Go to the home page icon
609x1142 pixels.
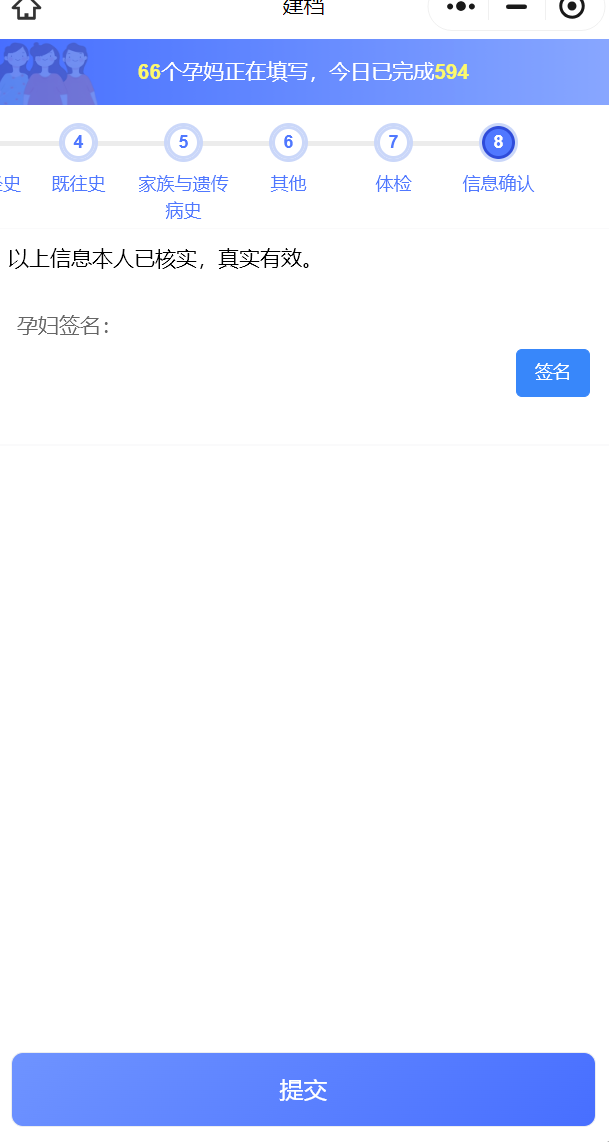pos(27,8)
